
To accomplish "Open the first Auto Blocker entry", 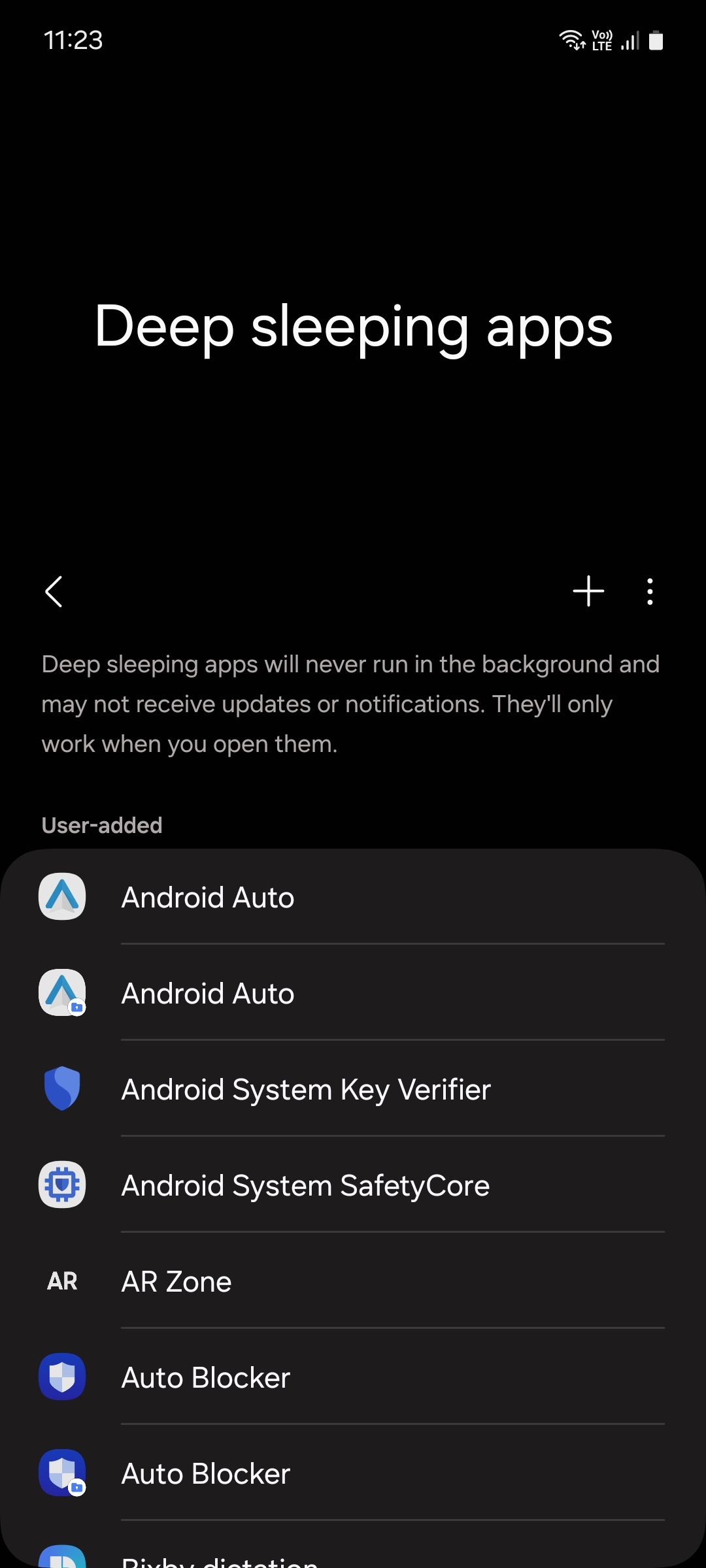I will 205,1377.
